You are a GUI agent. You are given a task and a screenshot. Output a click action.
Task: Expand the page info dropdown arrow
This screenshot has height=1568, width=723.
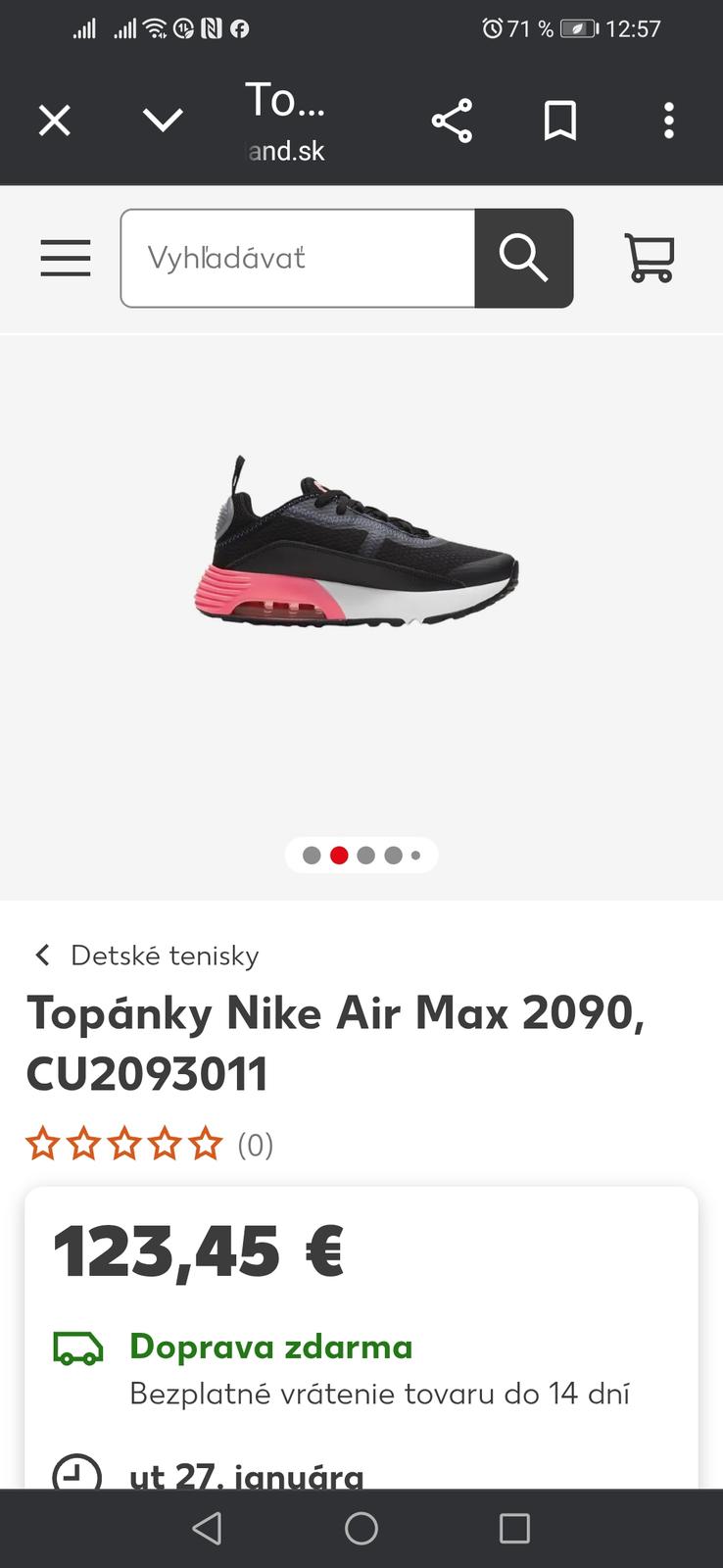coord(163,121)
